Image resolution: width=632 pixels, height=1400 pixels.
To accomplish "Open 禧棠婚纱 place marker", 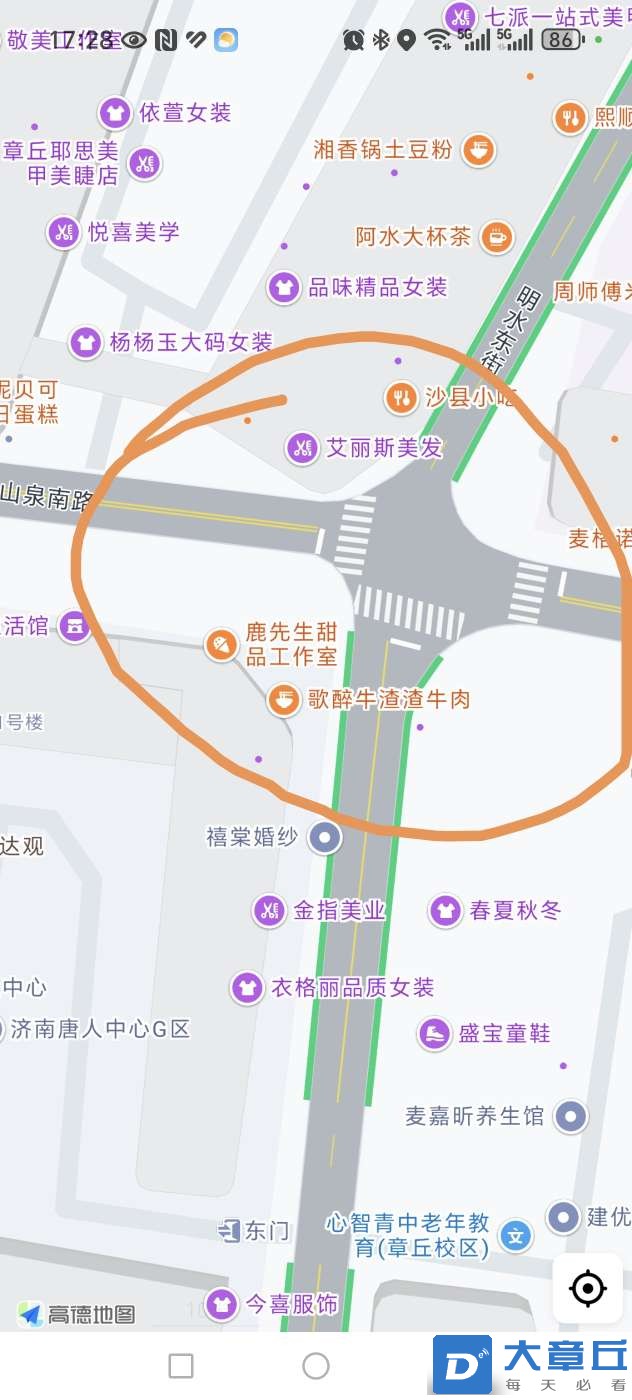I will click(x=324, y=836).
